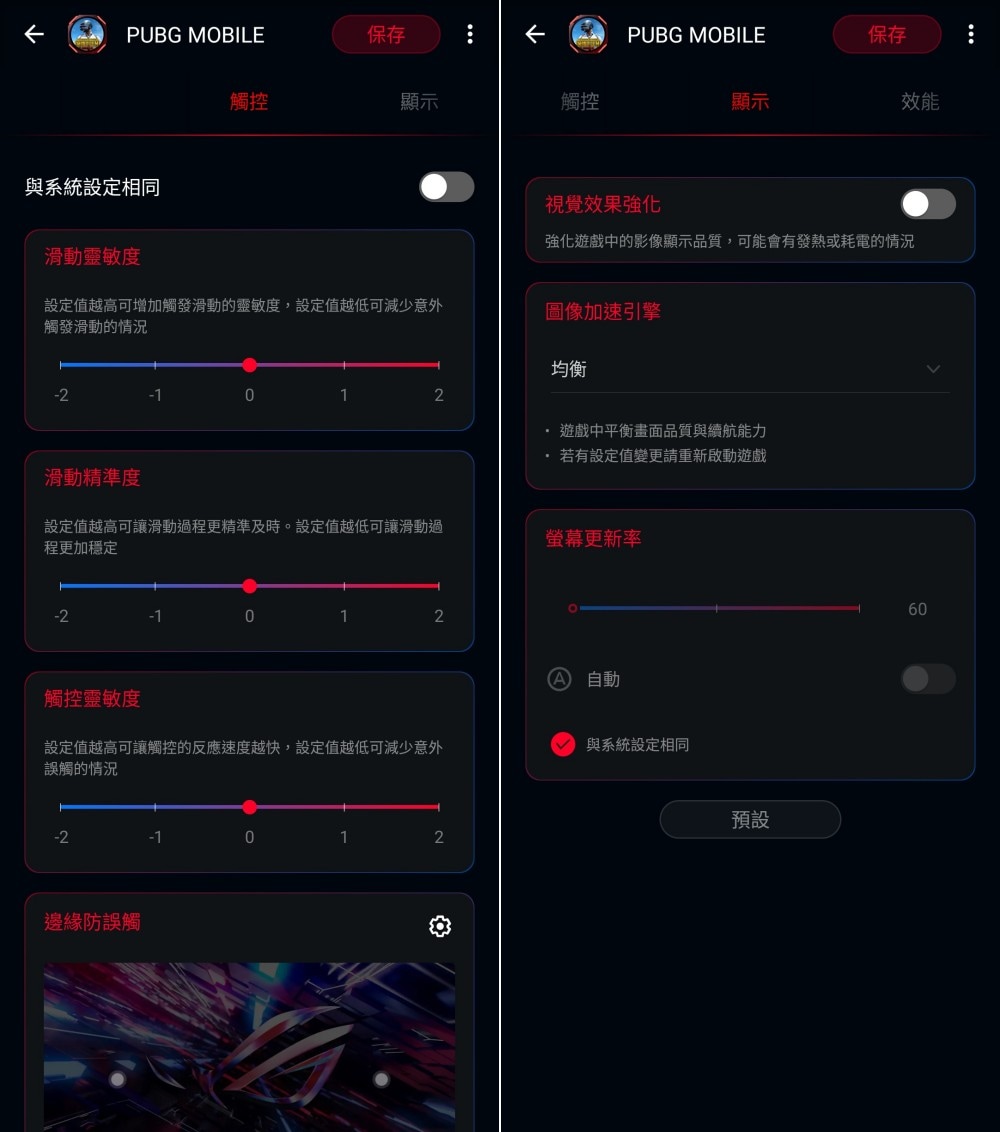Set 觸控靈敏度 slider to 2

438,807
